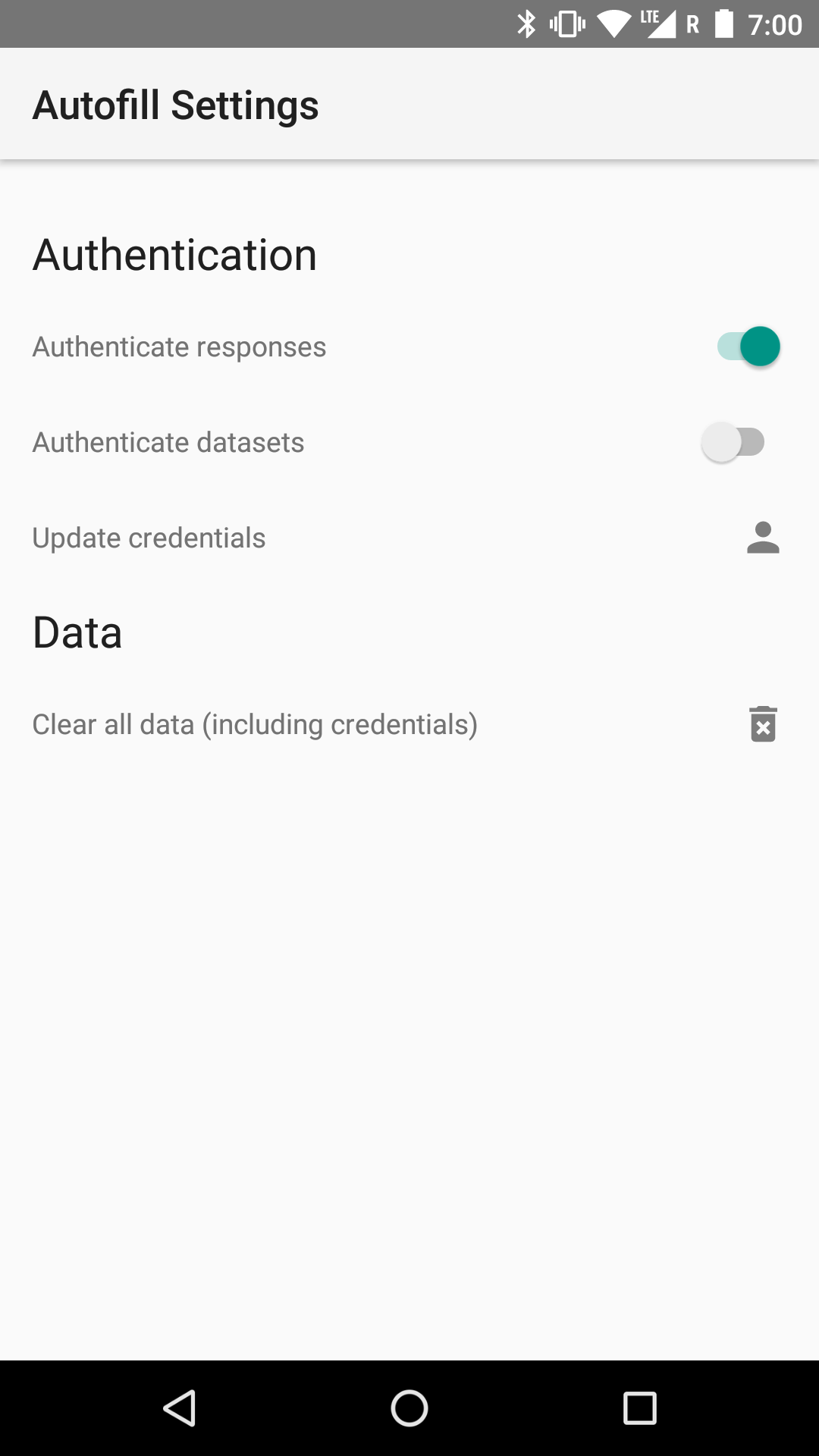This screenshot has height=1456, width=819.
Task: Tap the person icon beside Update credentials
Action: pos(763,537)
